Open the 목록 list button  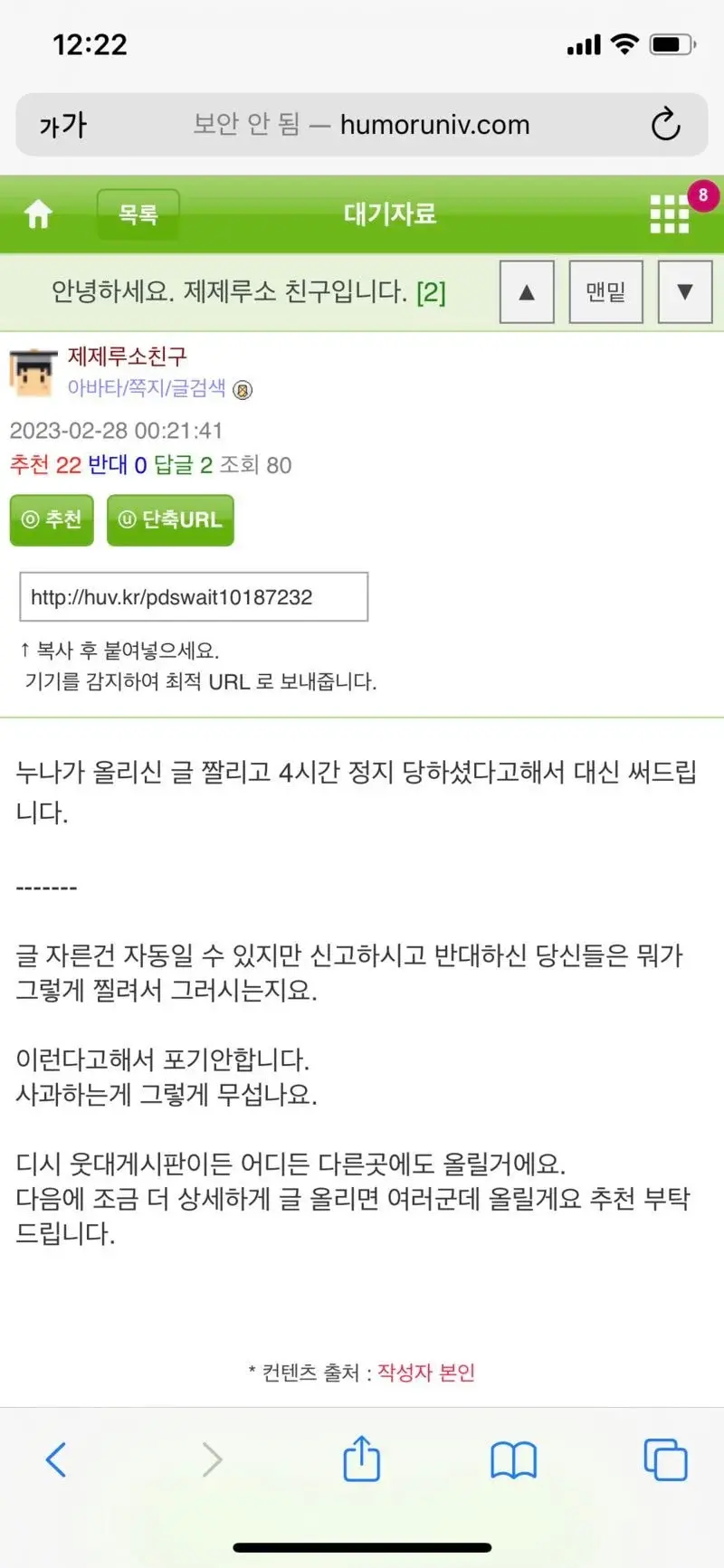point(138,214)
